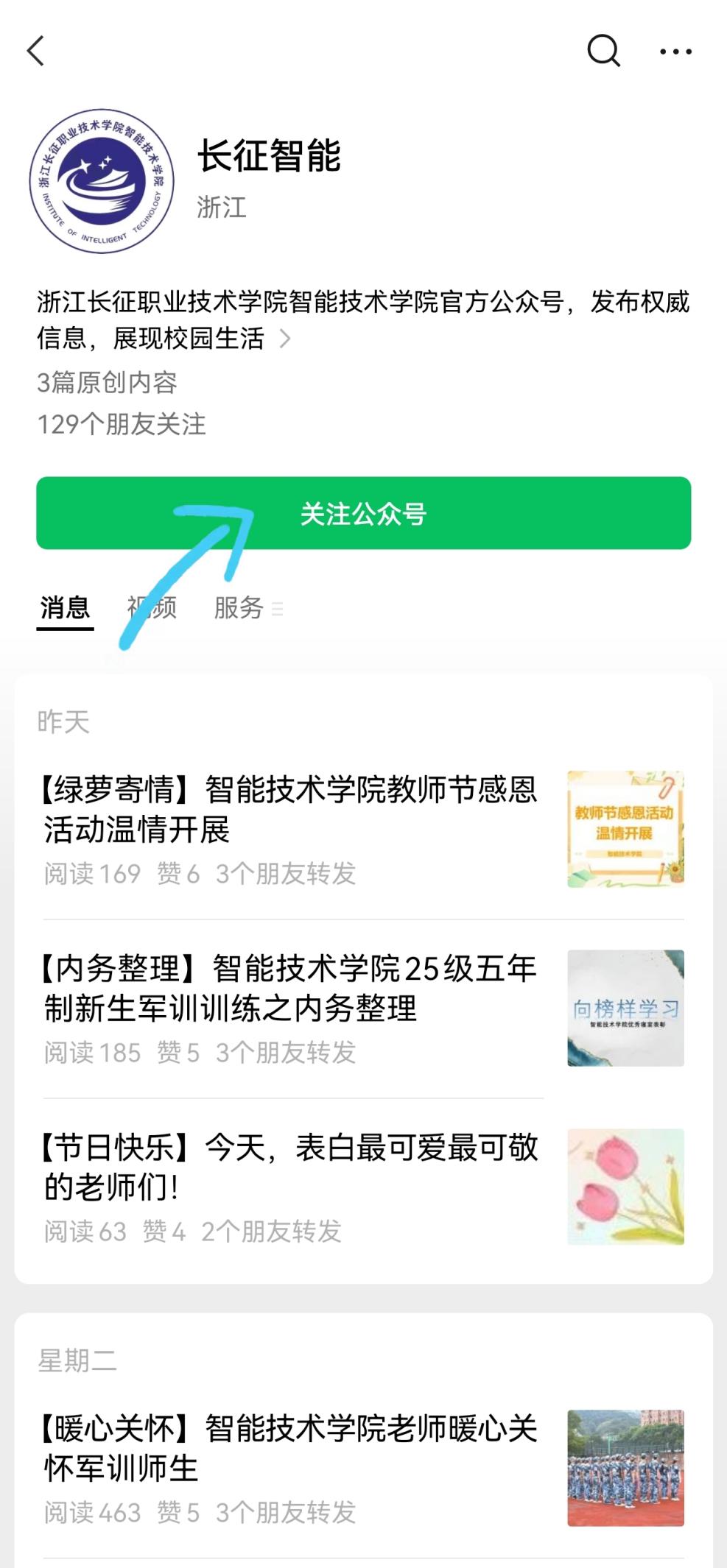
Task: Expand the account description via its chevron
Action: click(x=285, y=339)
